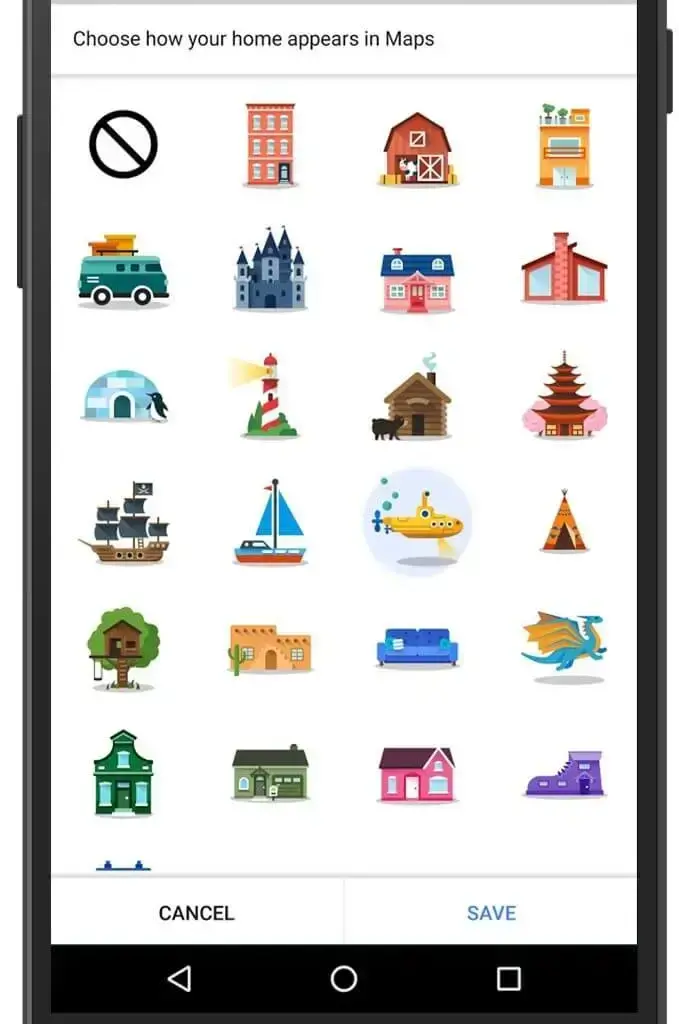Pick the blue sailboat icon

point(270,522)
